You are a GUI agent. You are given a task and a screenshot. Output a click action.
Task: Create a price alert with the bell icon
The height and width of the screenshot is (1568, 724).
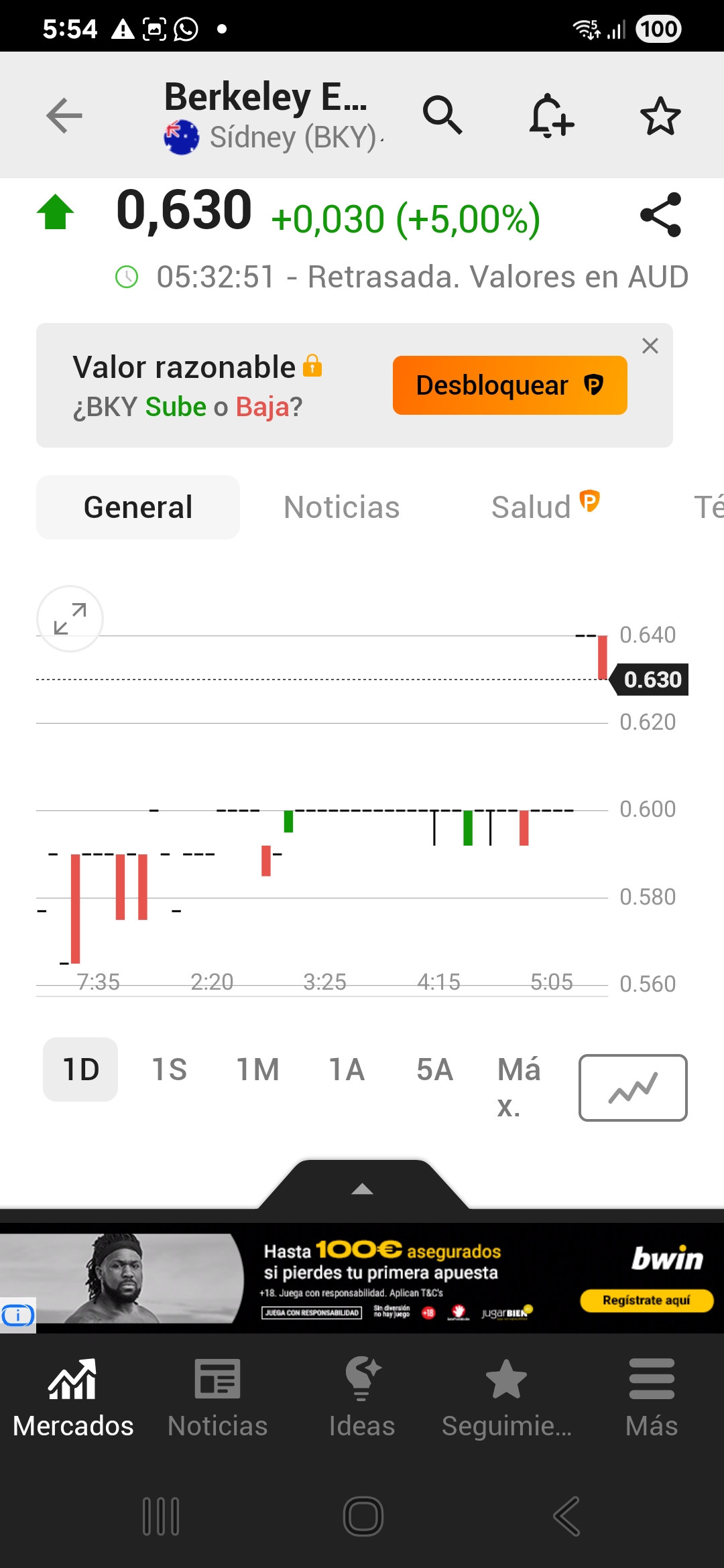pyautogui.click(x=551, y=116)
